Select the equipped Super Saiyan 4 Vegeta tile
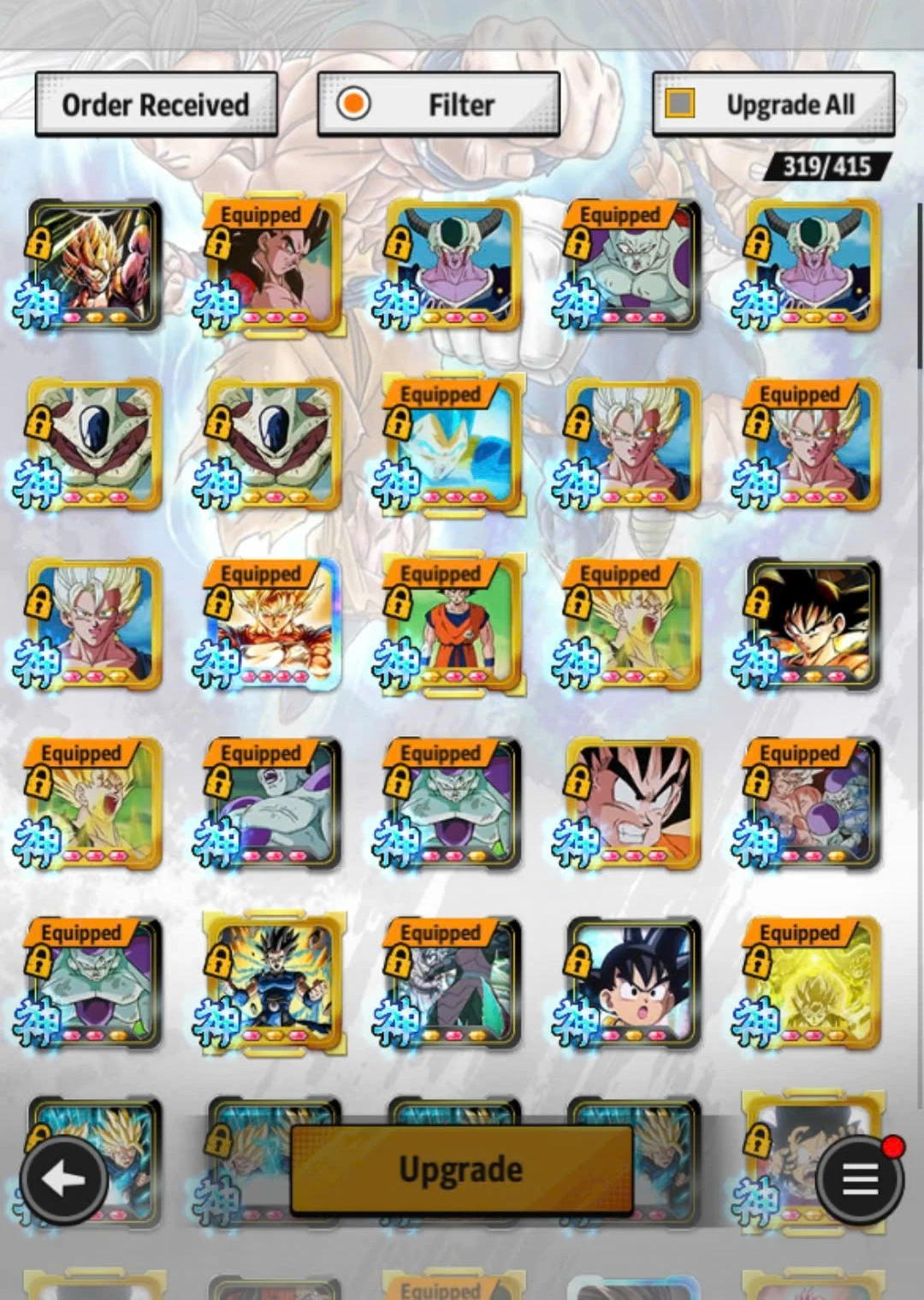 274,265
